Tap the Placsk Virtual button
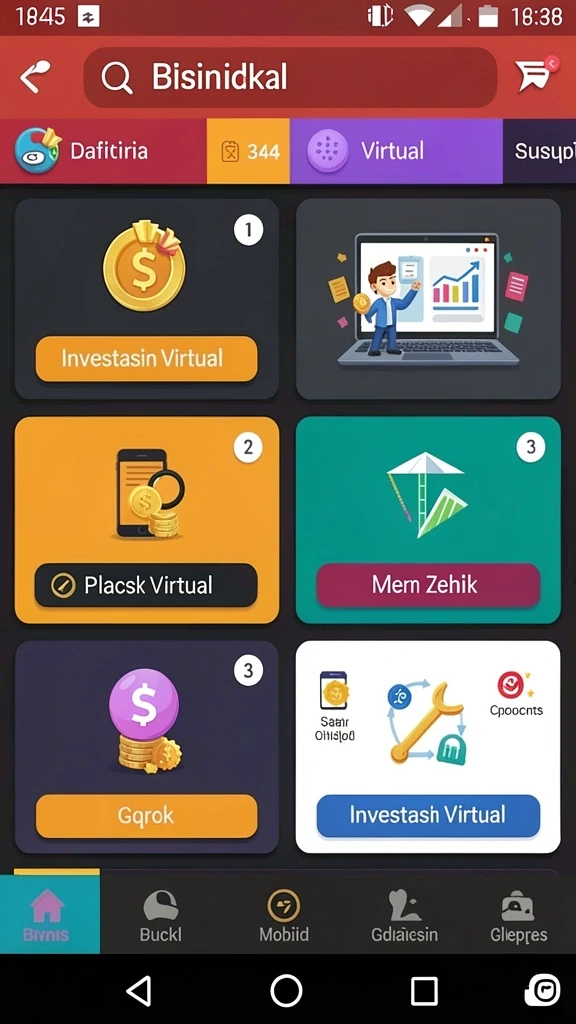576x1024 pixels. coord(146,585)
